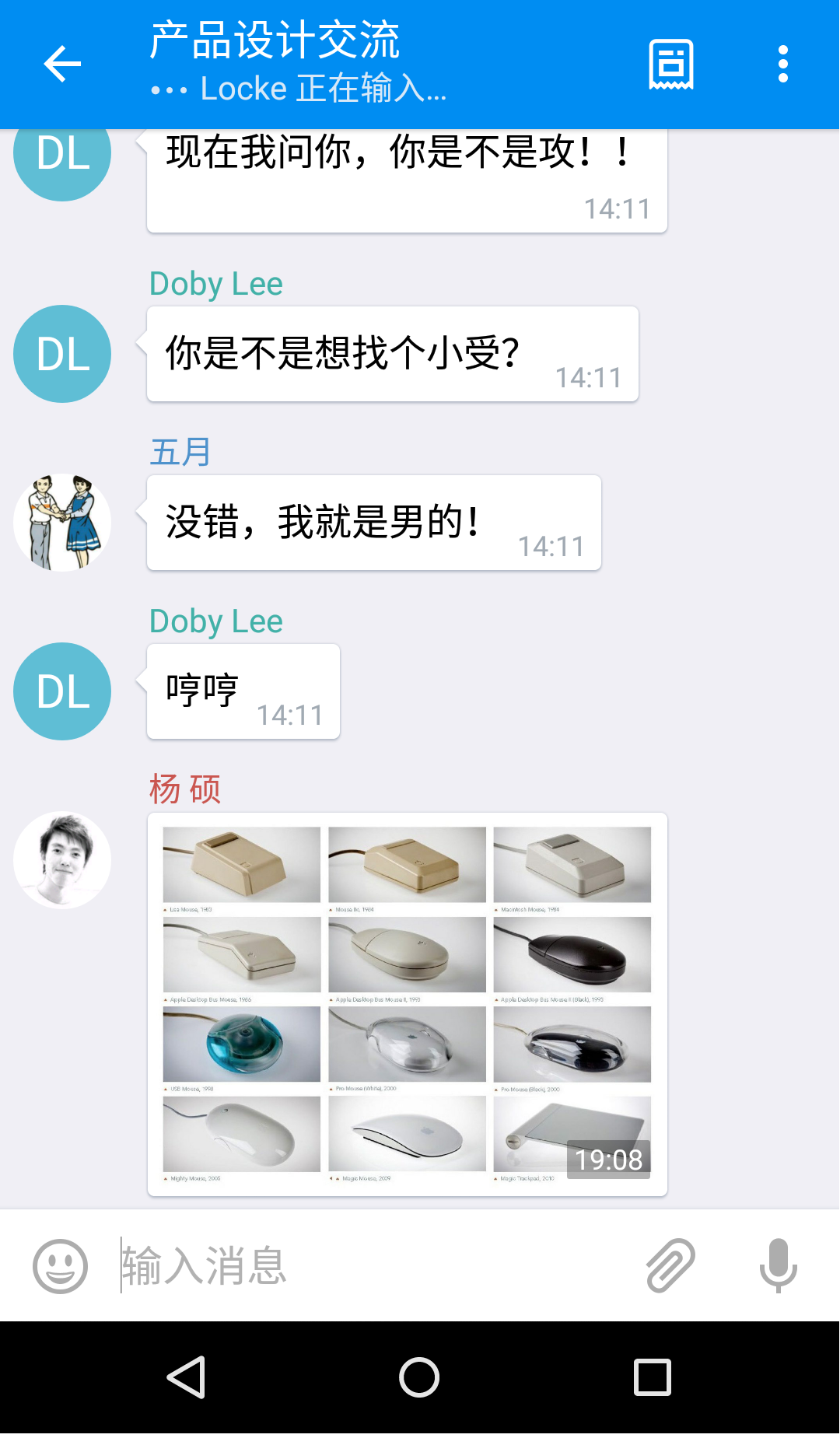This screenshot has height=1438, width=840.
Task: Tap the system home button
Action: [x=419, y=1377]
